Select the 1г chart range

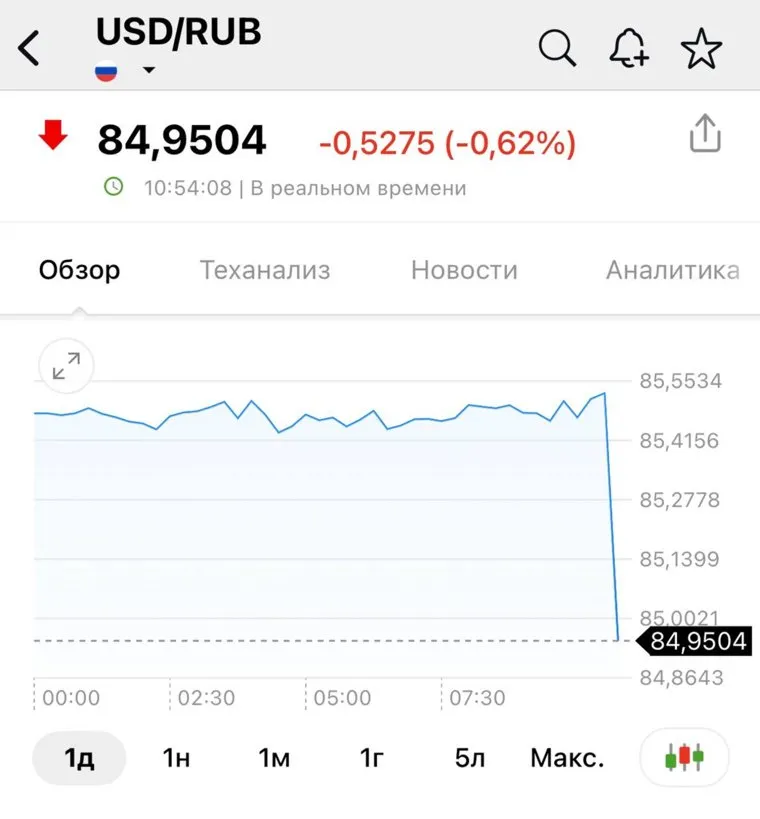point(372,758)
